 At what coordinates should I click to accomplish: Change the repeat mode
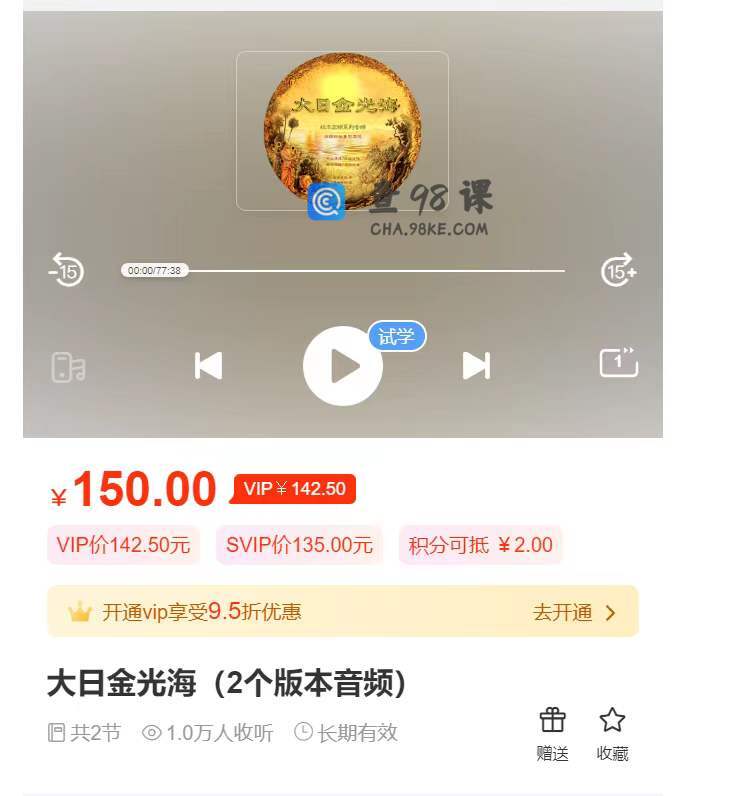pos(618,362)
